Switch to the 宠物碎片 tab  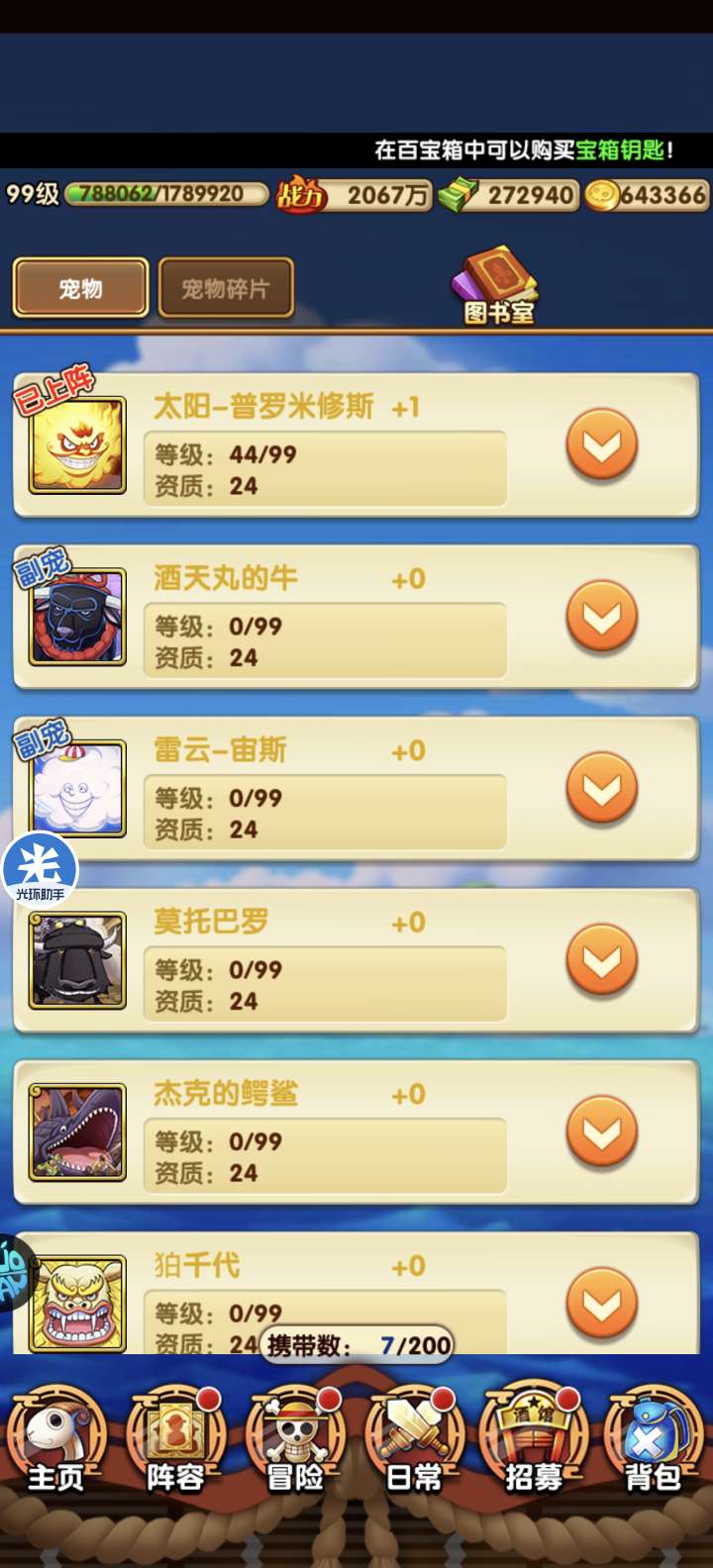[226, 288]
